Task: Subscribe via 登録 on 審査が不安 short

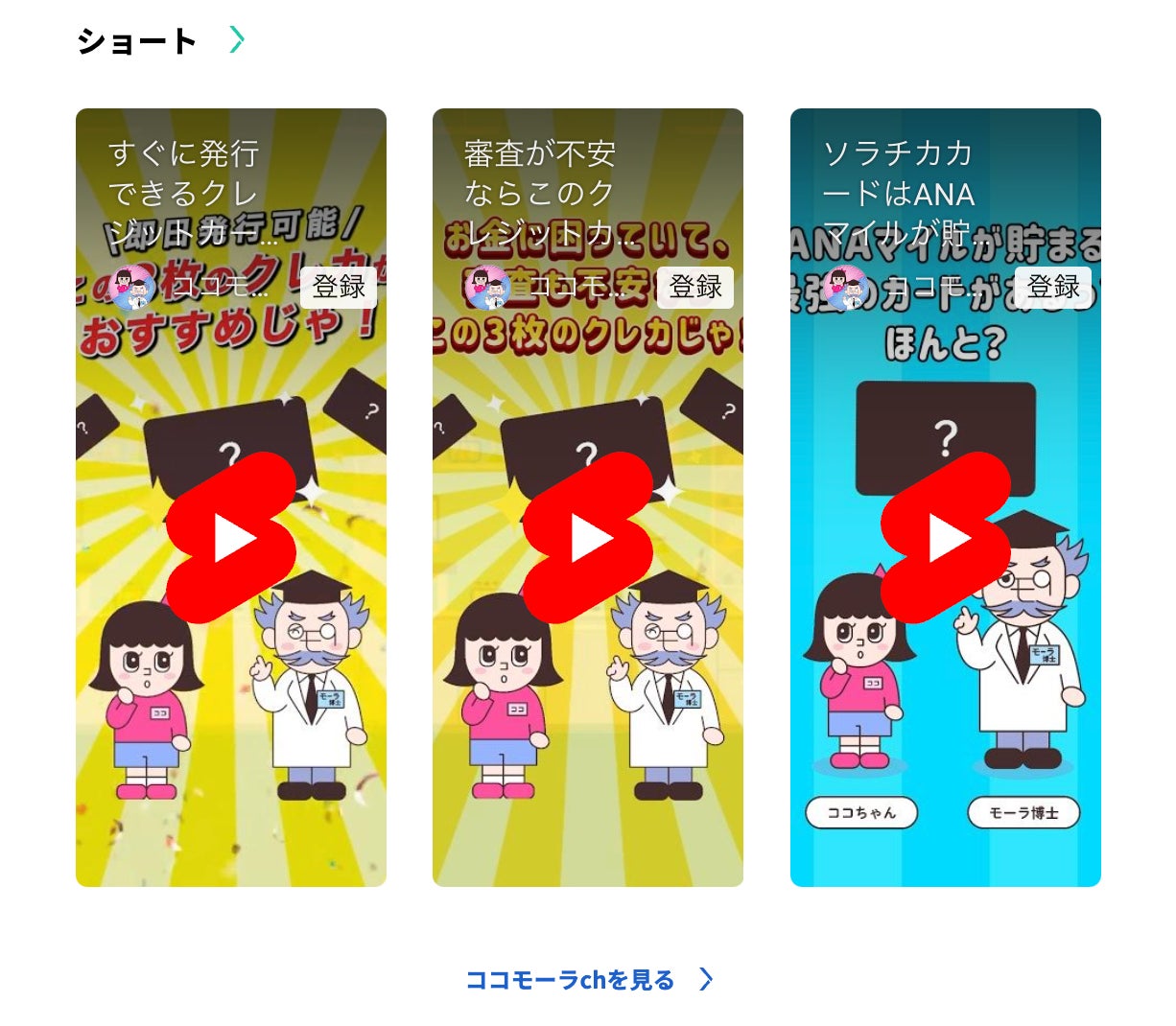Action: tap(695, 287)
